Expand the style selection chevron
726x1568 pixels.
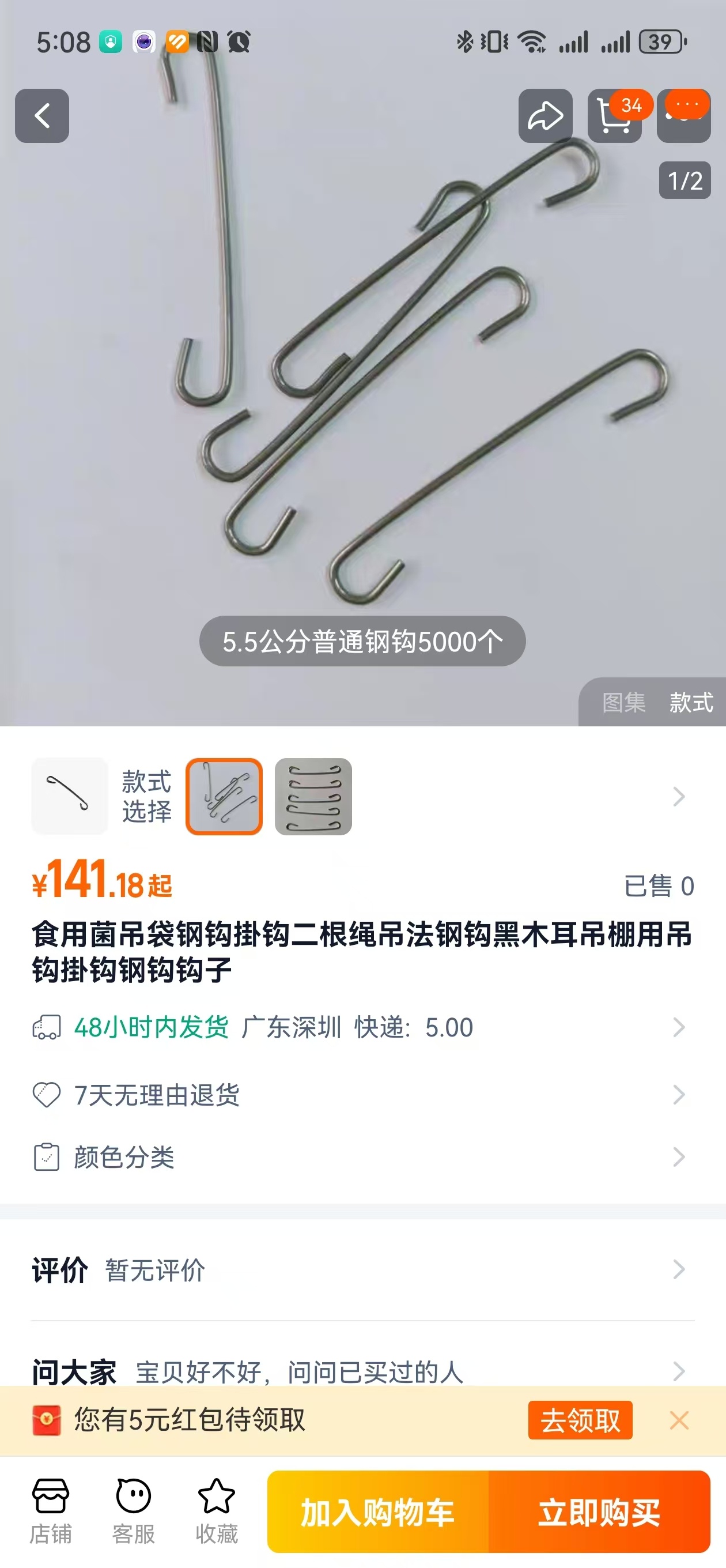coord(679,796)
